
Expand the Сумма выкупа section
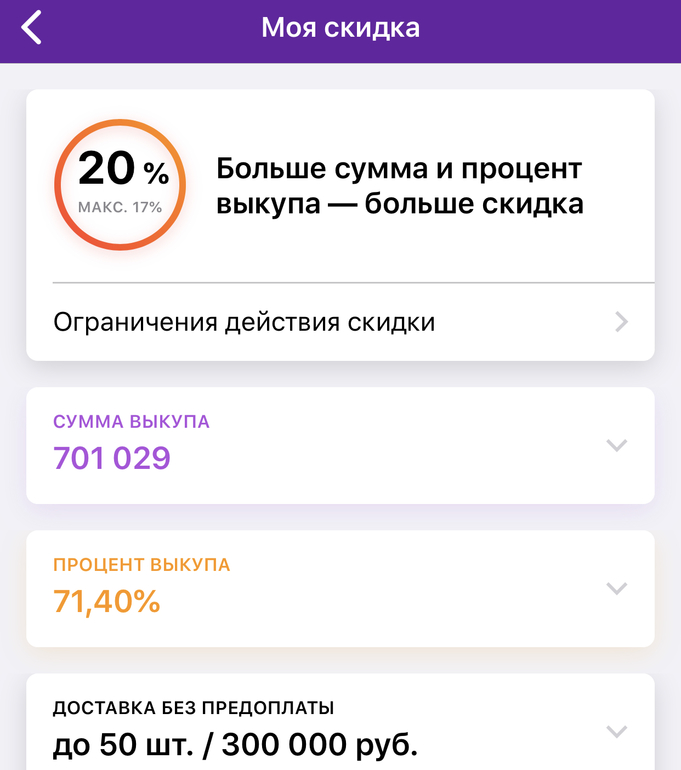(x=617, y=445)
